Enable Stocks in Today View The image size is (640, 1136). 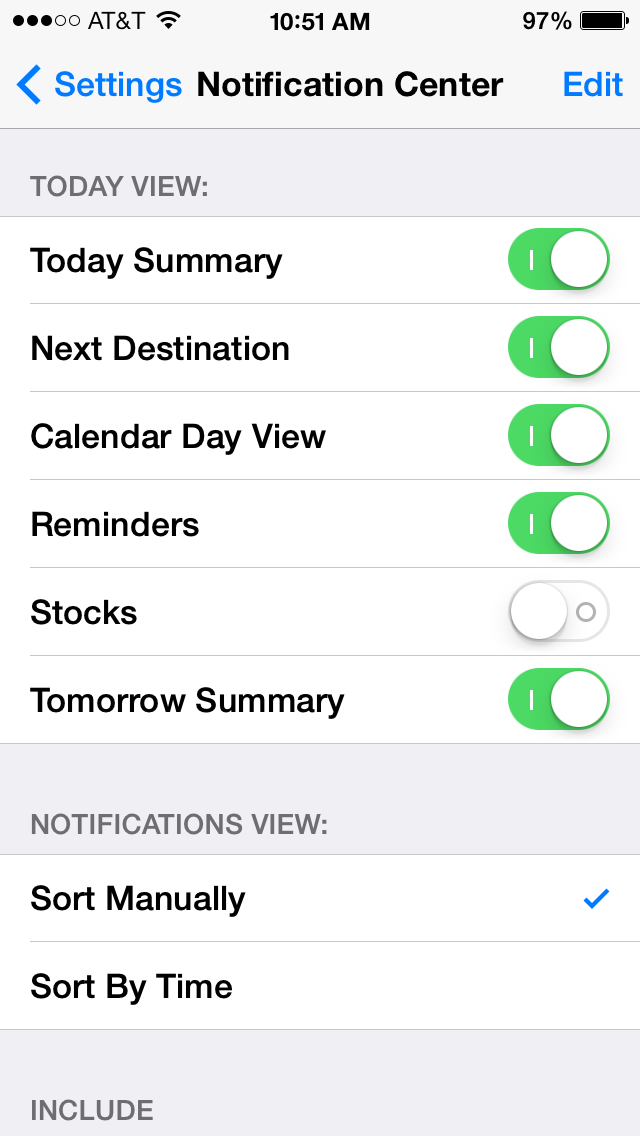(x=559, y=611)
